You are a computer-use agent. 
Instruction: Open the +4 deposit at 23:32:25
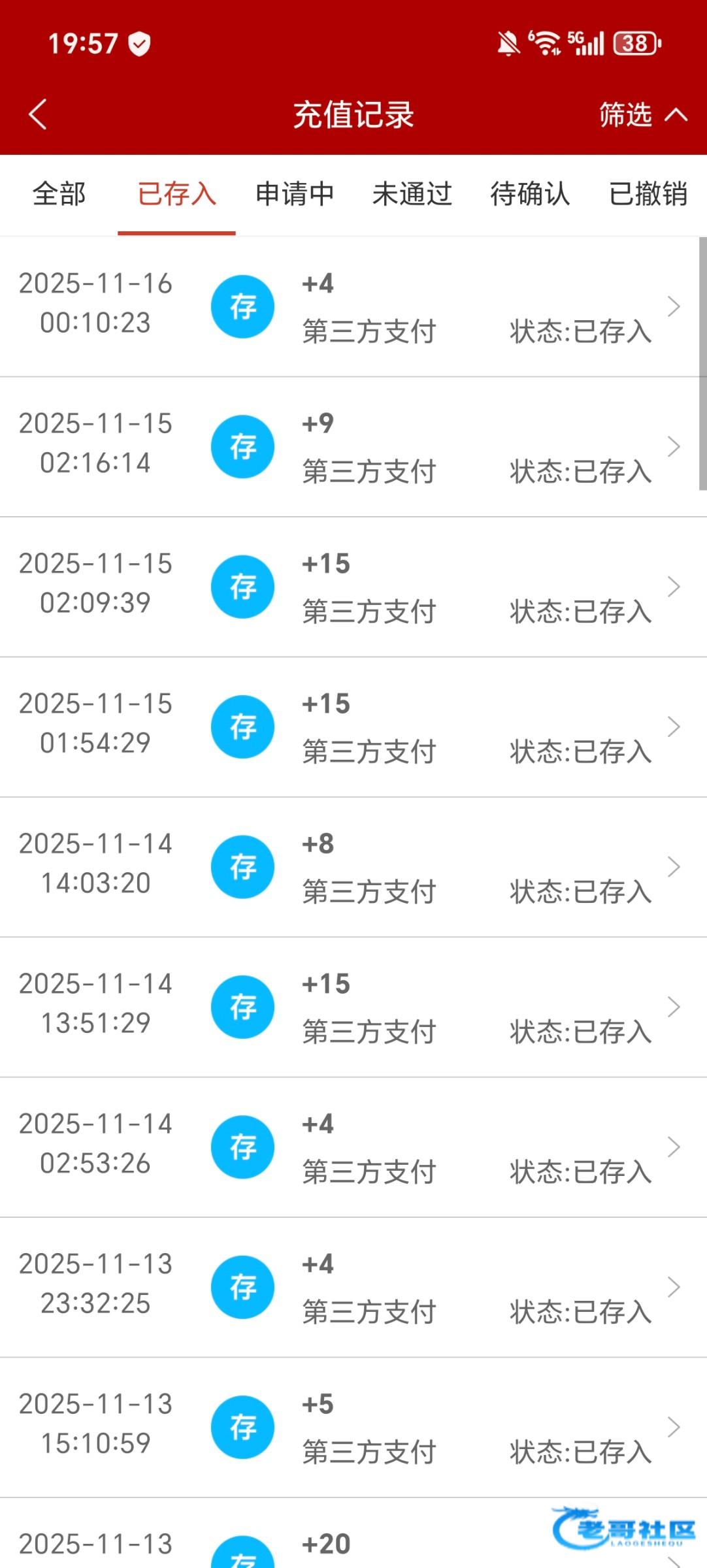tap(353, 1287)
